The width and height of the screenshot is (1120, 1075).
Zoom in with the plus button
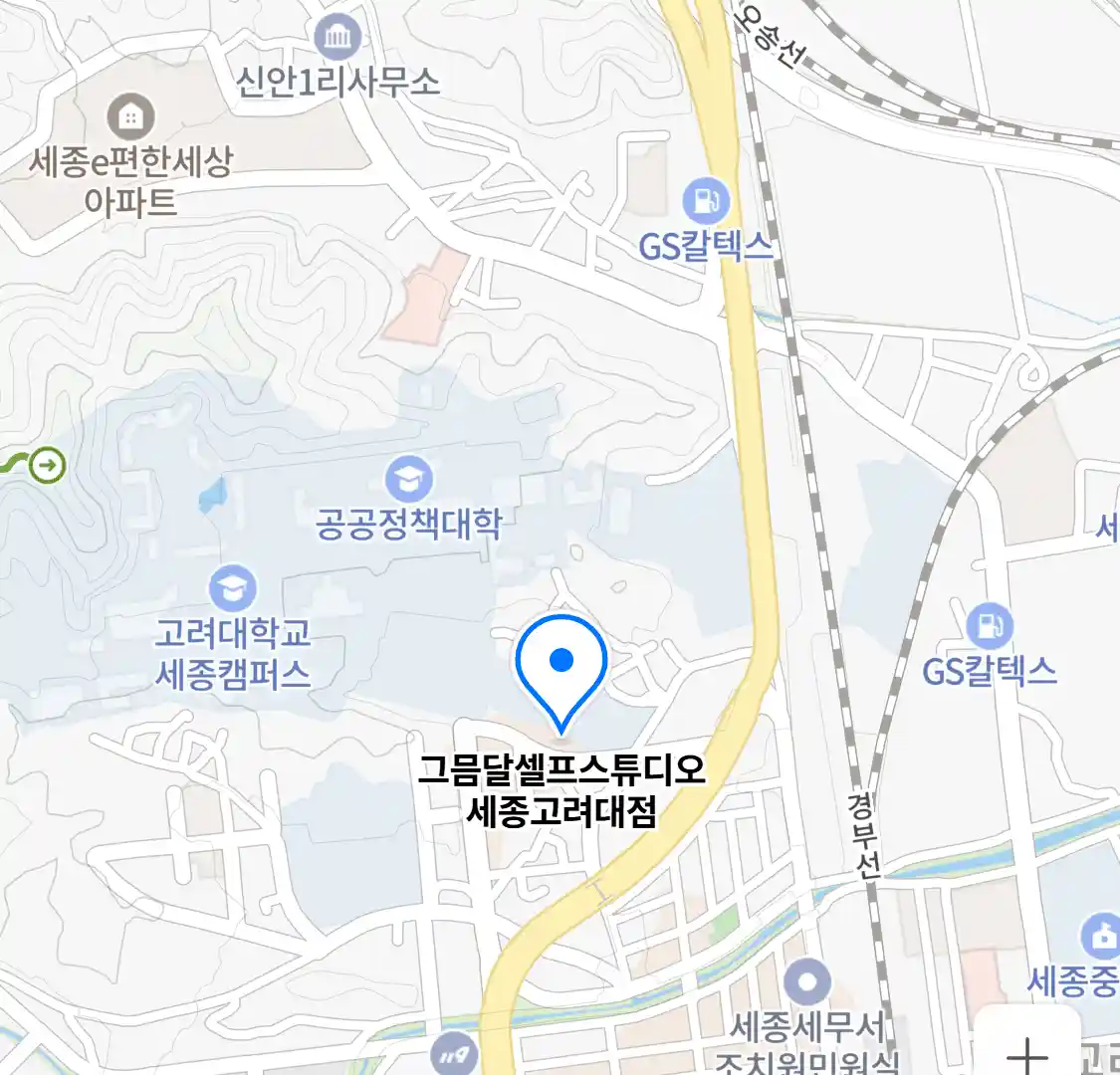pos(1027,1051)
